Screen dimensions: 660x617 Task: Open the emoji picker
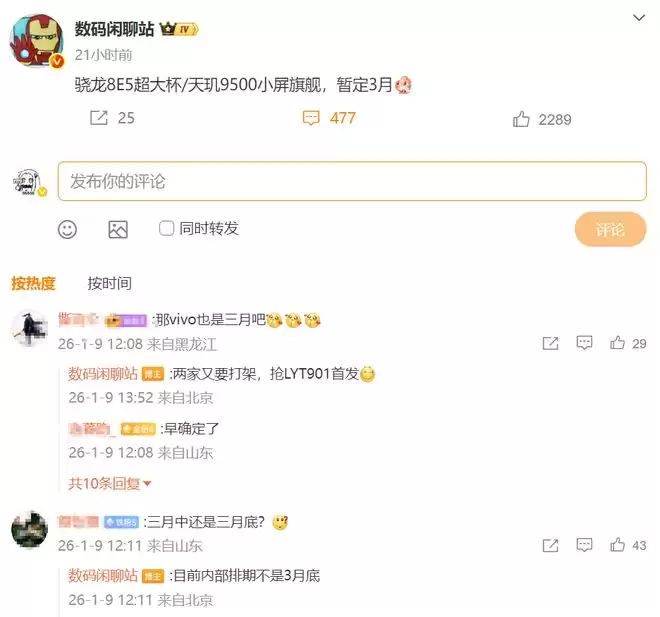point(67,229)
